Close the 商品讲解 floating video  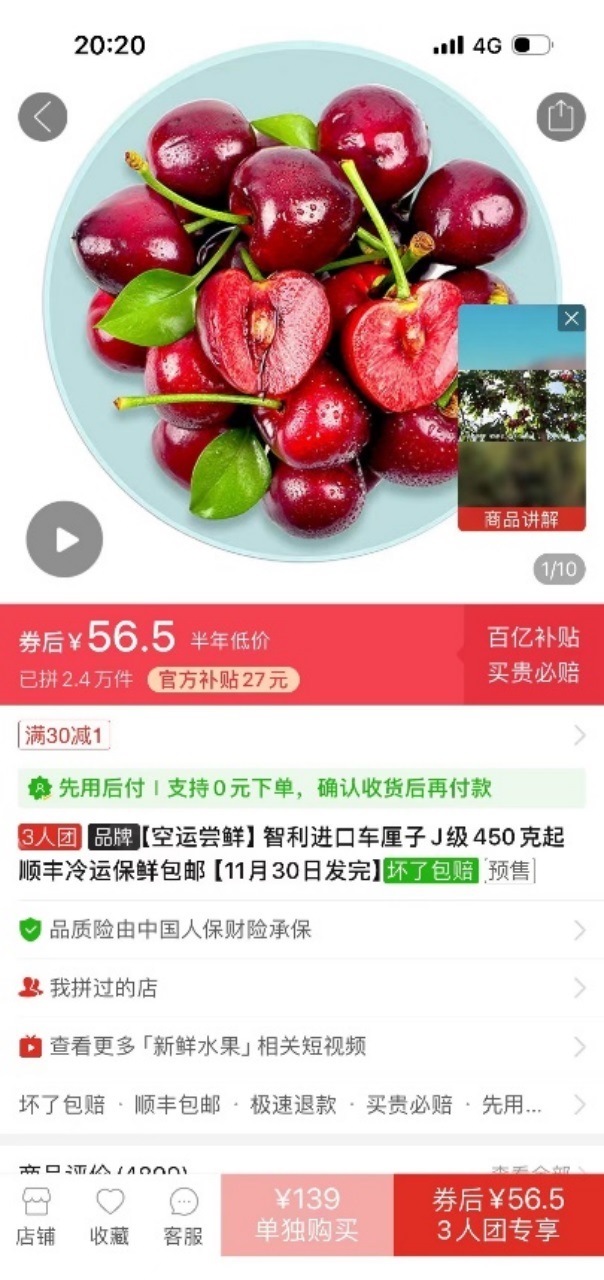point(571,319)
